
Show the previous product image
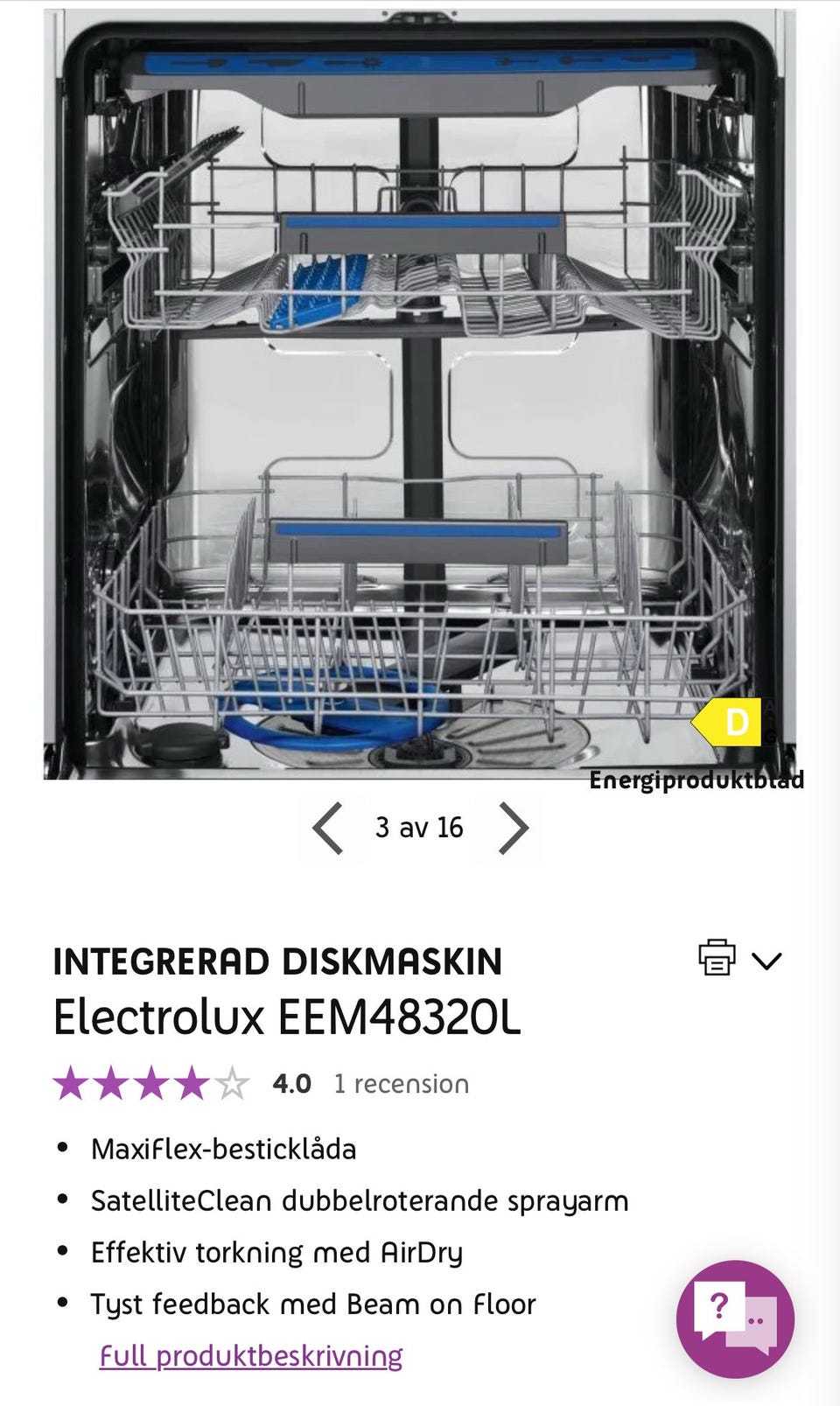329,828
